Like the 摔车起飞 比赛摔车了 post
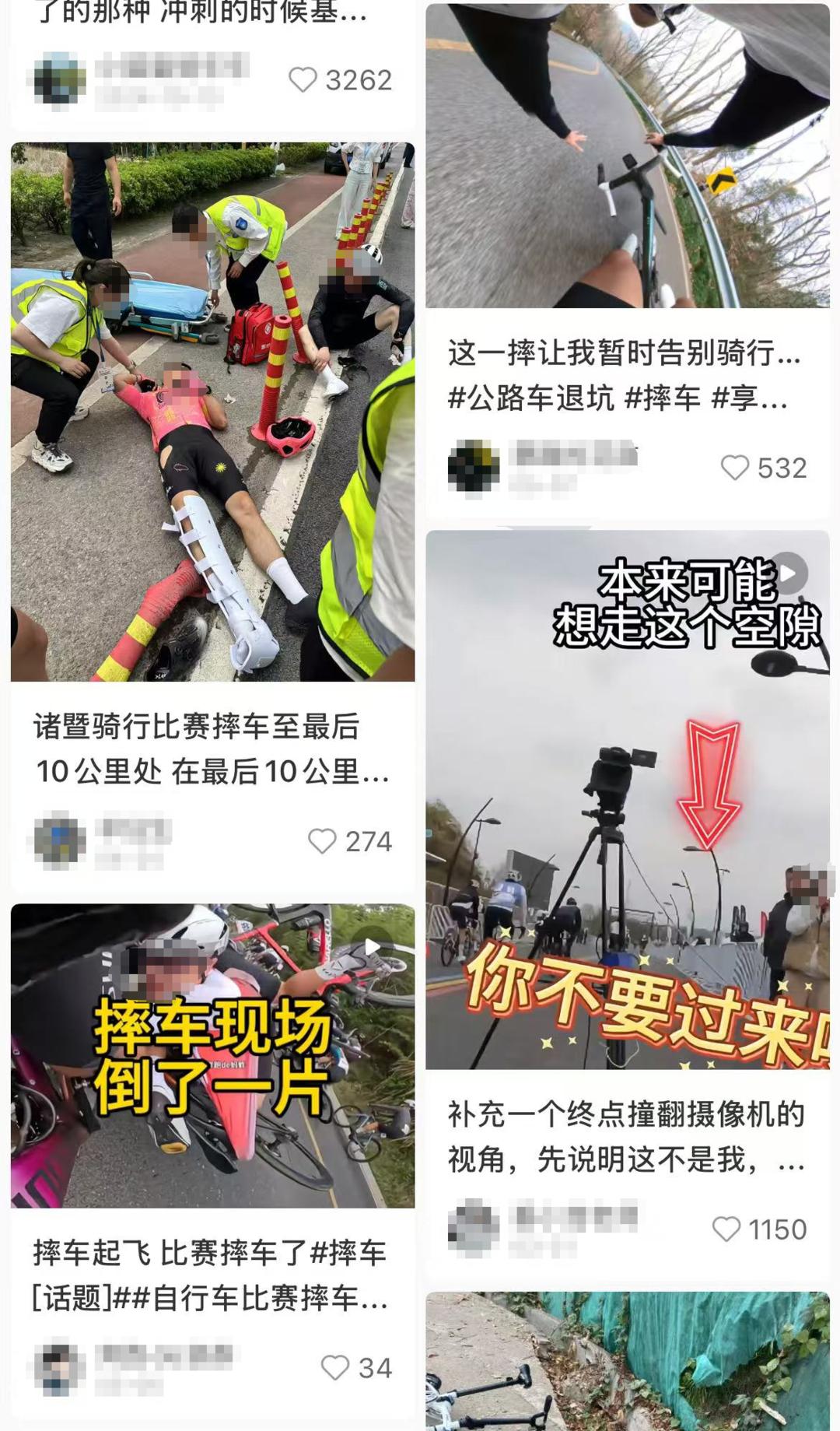The width and height of the screenshot is (840, 1431). [x=335, y=1368]
